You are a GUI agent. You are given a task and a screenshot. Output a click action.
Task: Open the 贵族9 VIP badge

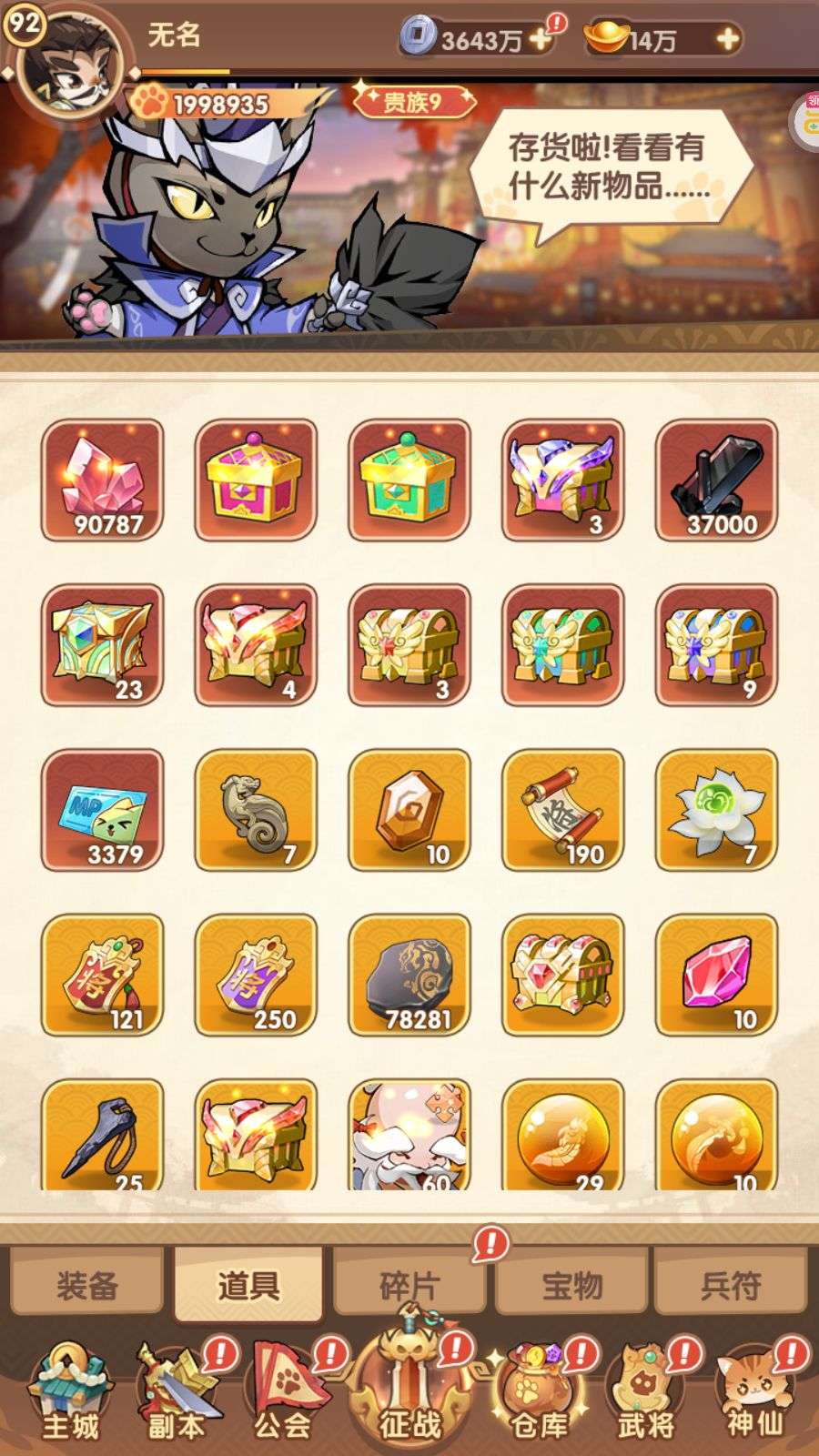click(x=414, y=101)
